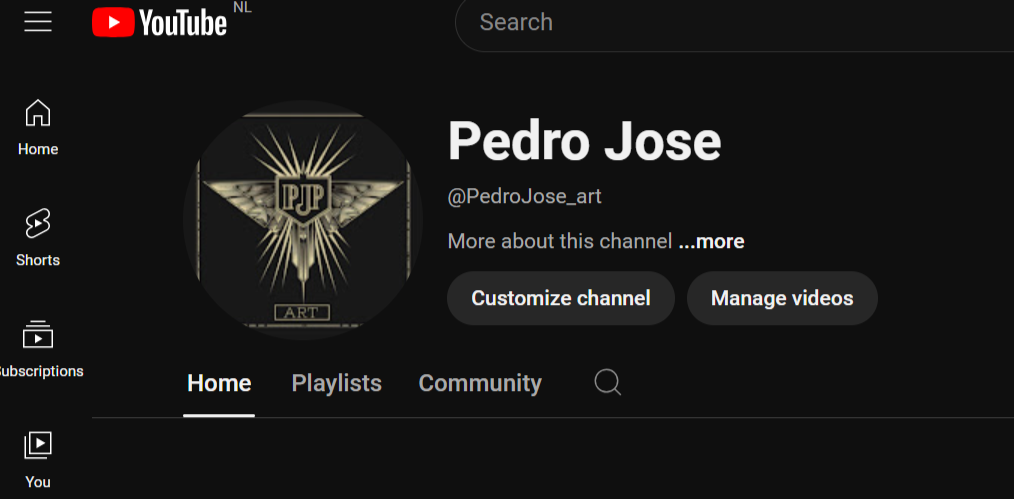
Task: Expand channel description with ...more
Action: click(711, 241)
